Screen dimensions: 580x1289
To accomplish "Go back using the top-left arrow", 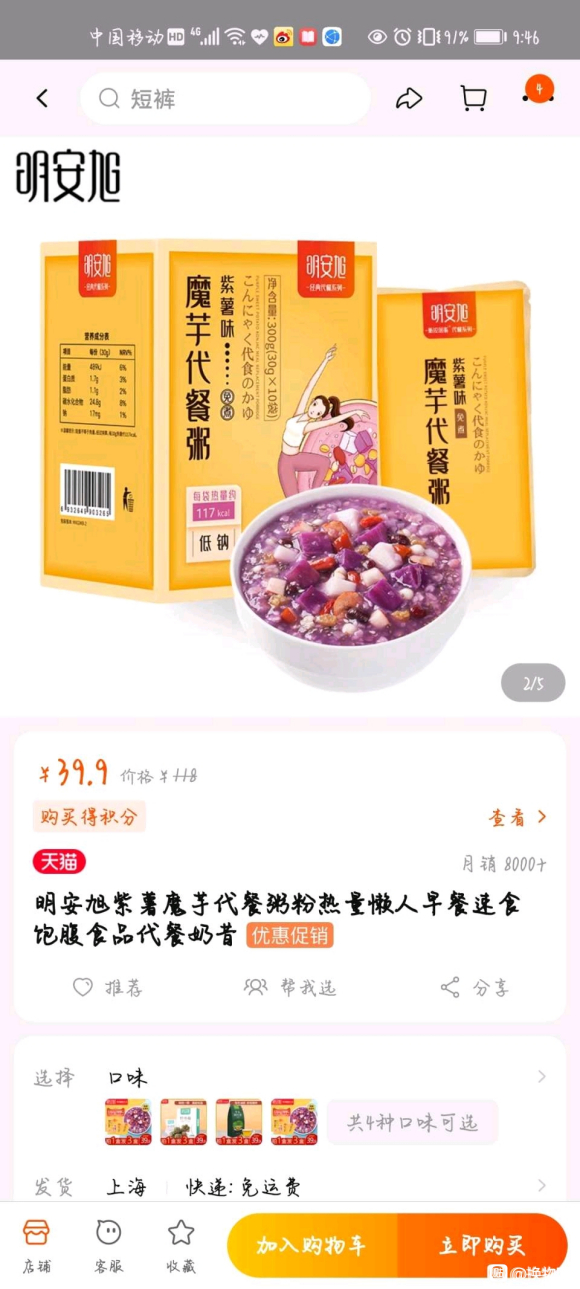I will coord(42,98).
